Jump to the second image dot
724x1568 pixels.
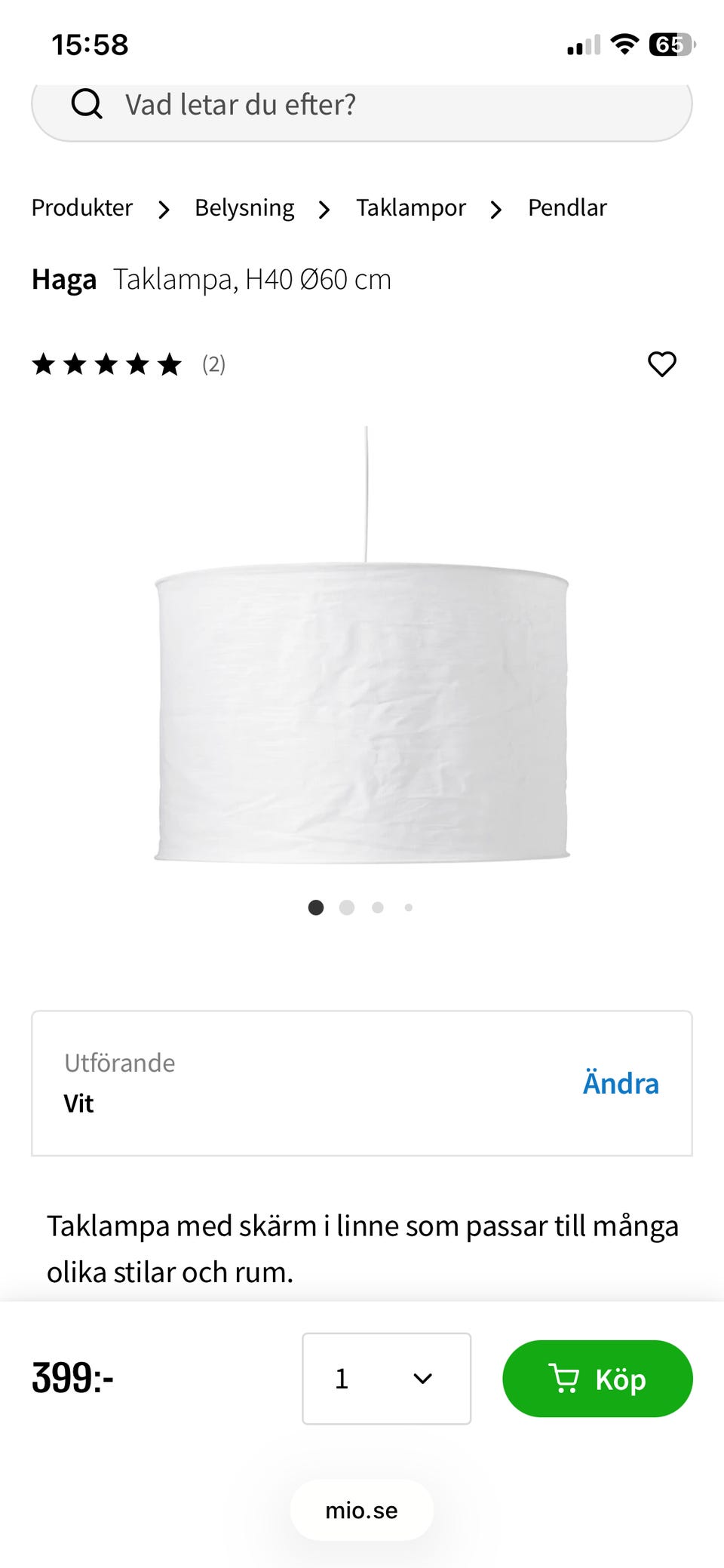click(347, 907)
